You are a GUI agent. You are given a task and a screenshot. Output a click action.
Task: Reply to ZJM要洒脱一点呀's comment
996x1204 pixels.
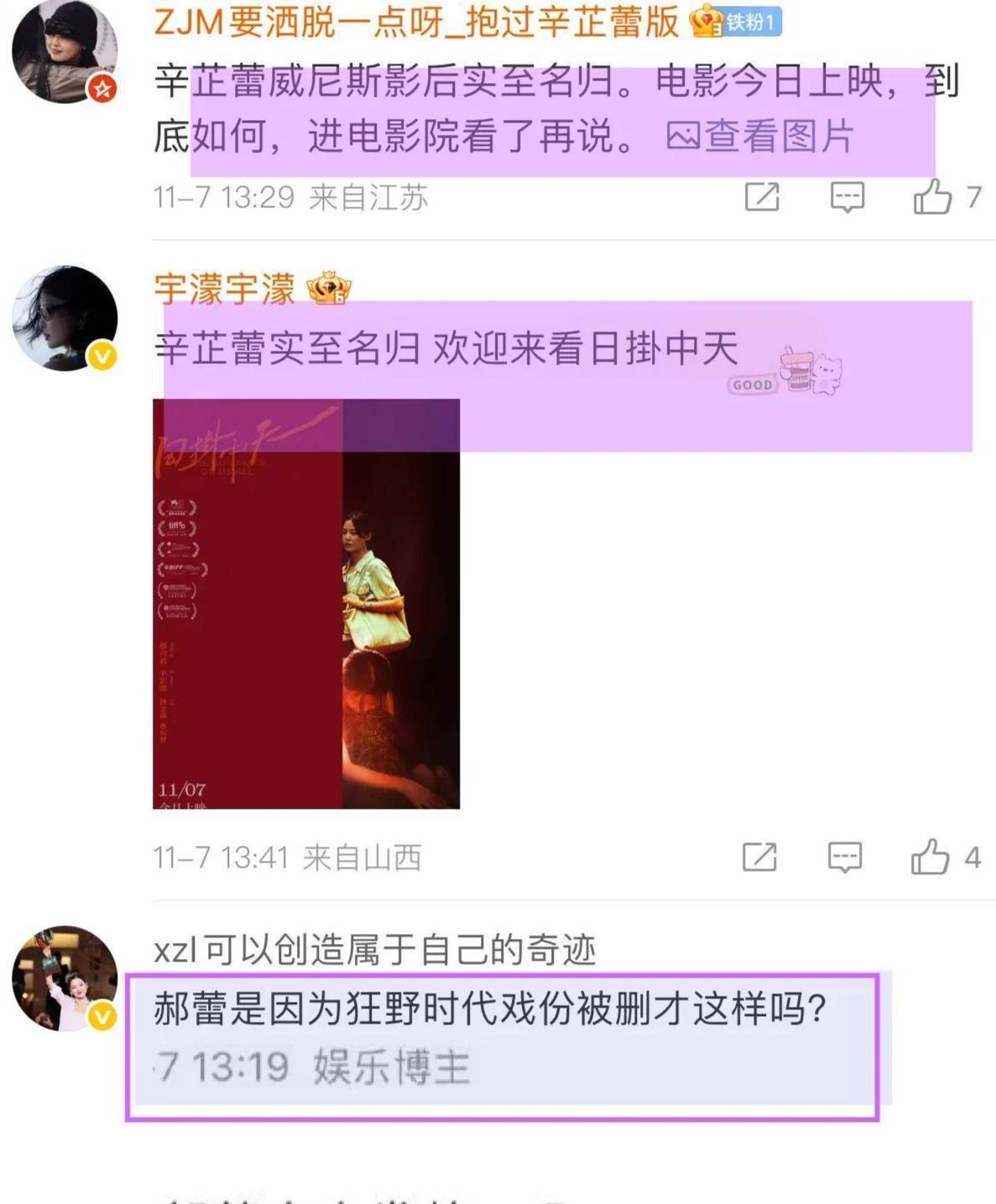[847, 198]
